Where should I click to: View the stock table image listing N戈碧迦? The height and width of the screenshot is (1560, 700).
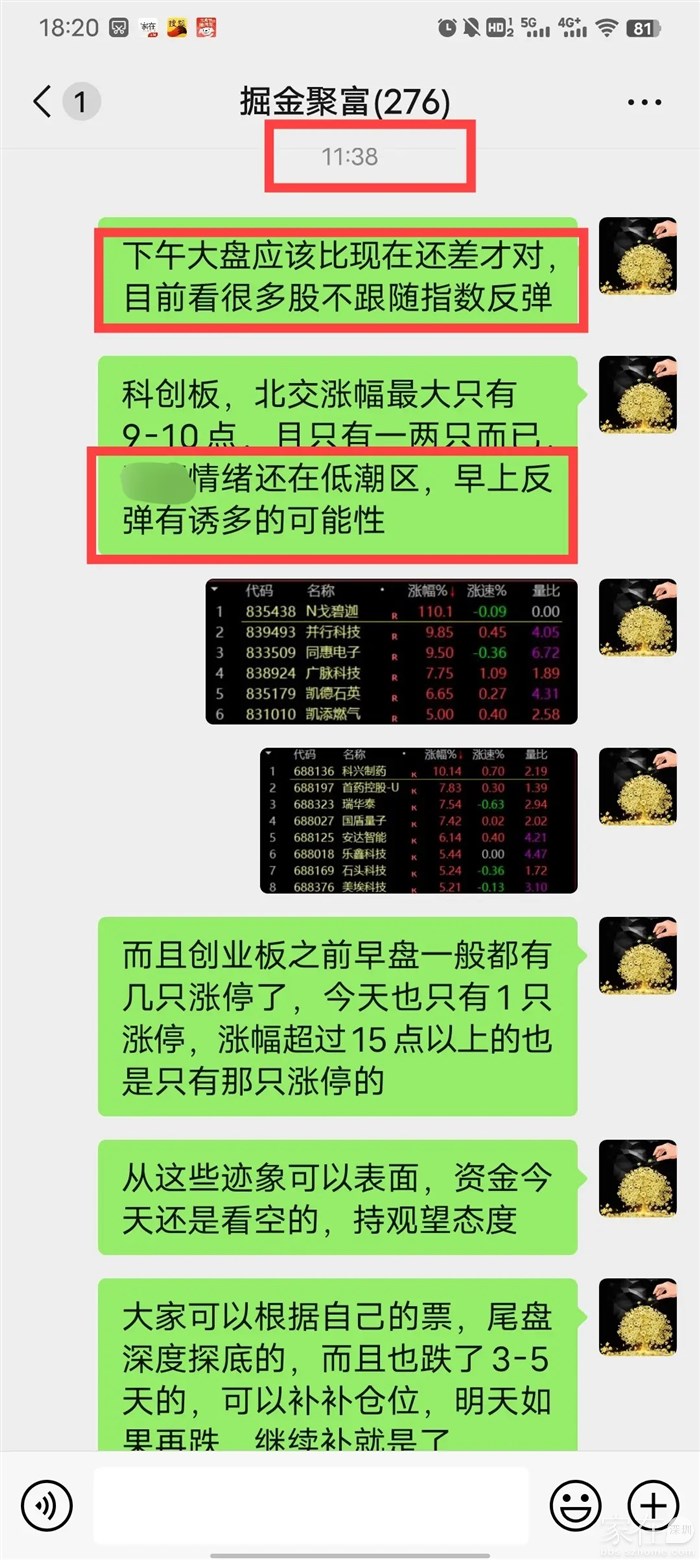(x=391, y=652)
